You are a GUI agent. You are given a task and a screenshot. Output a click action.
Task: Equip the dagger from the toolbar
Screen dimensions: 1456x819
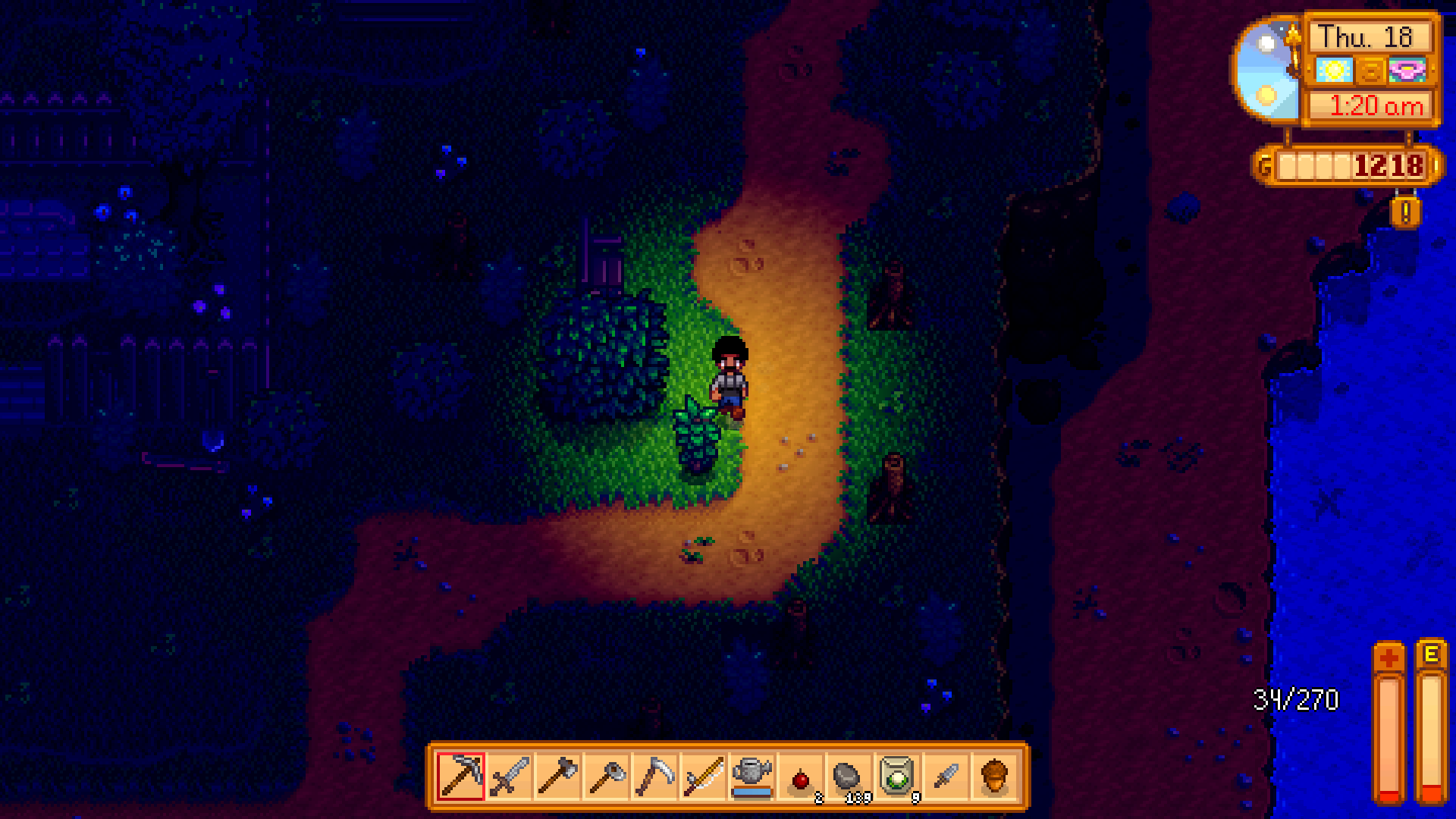pyautogui.click(x=945, y=777)
